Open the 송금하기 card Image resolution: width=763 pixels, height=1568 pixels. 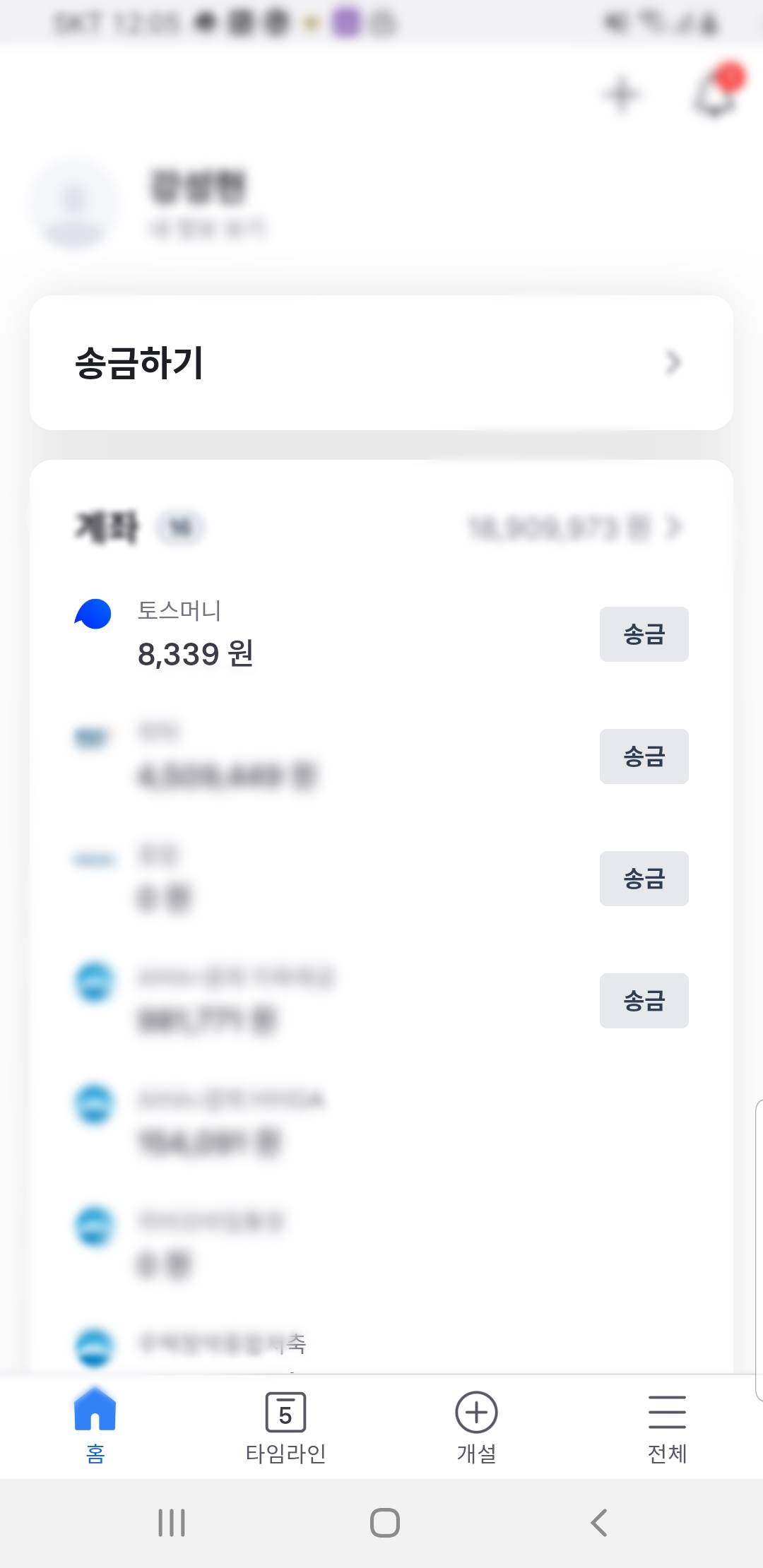[381, 362]
